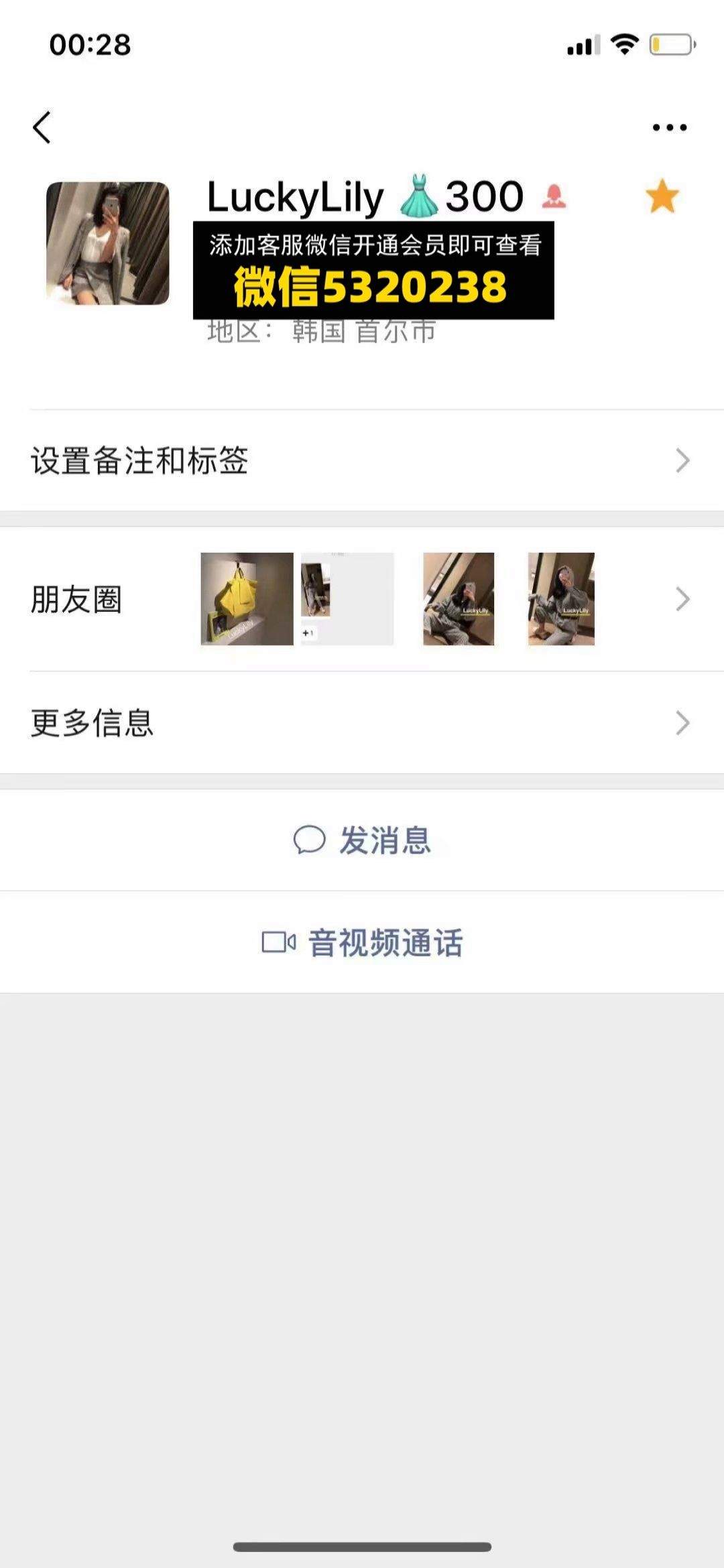724x1568 pixels.
Task: Open 更多信息 row
Action: pos(362,723)
